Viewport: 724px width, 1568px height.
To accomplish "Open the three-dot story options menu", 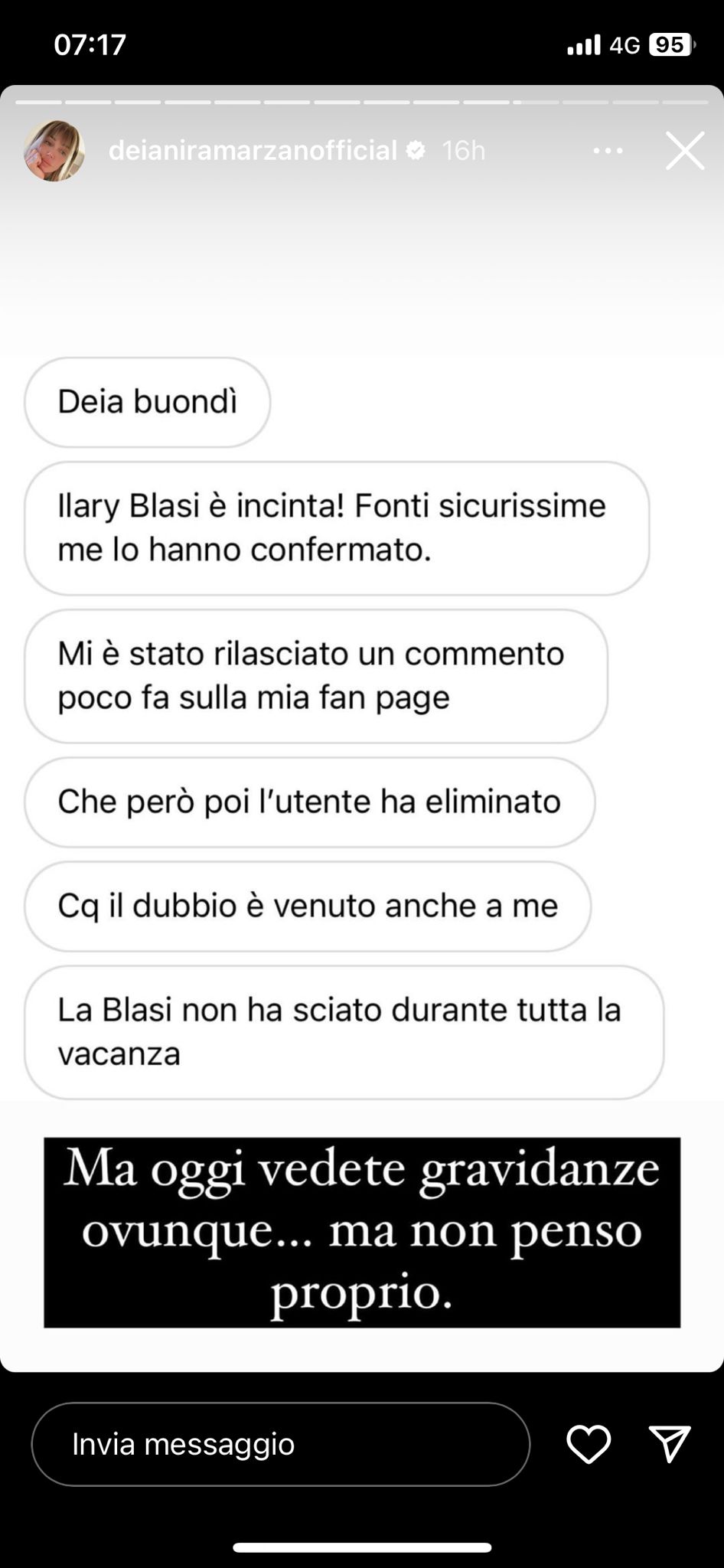I will 608,151.
